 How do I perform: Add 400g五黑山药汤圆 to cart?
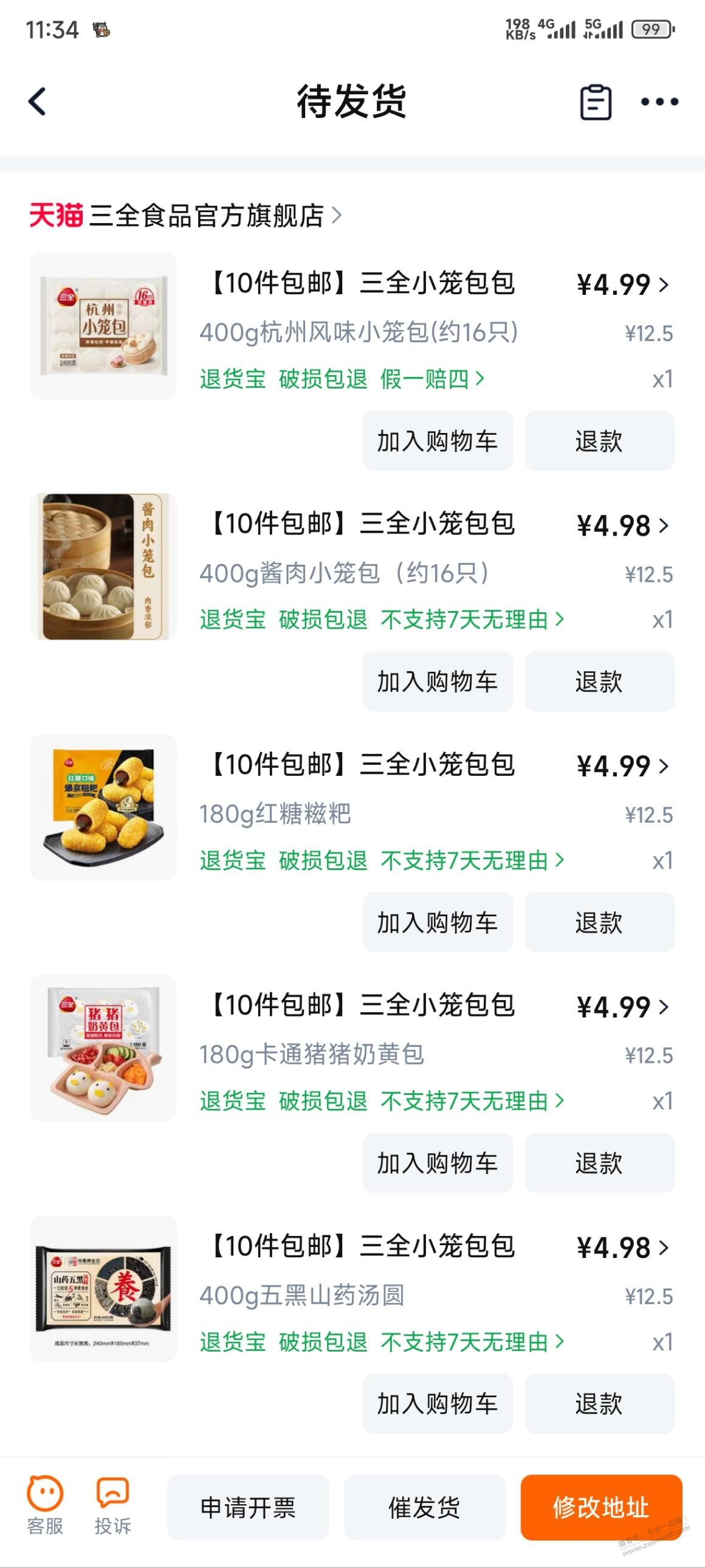pos(438,1404)
